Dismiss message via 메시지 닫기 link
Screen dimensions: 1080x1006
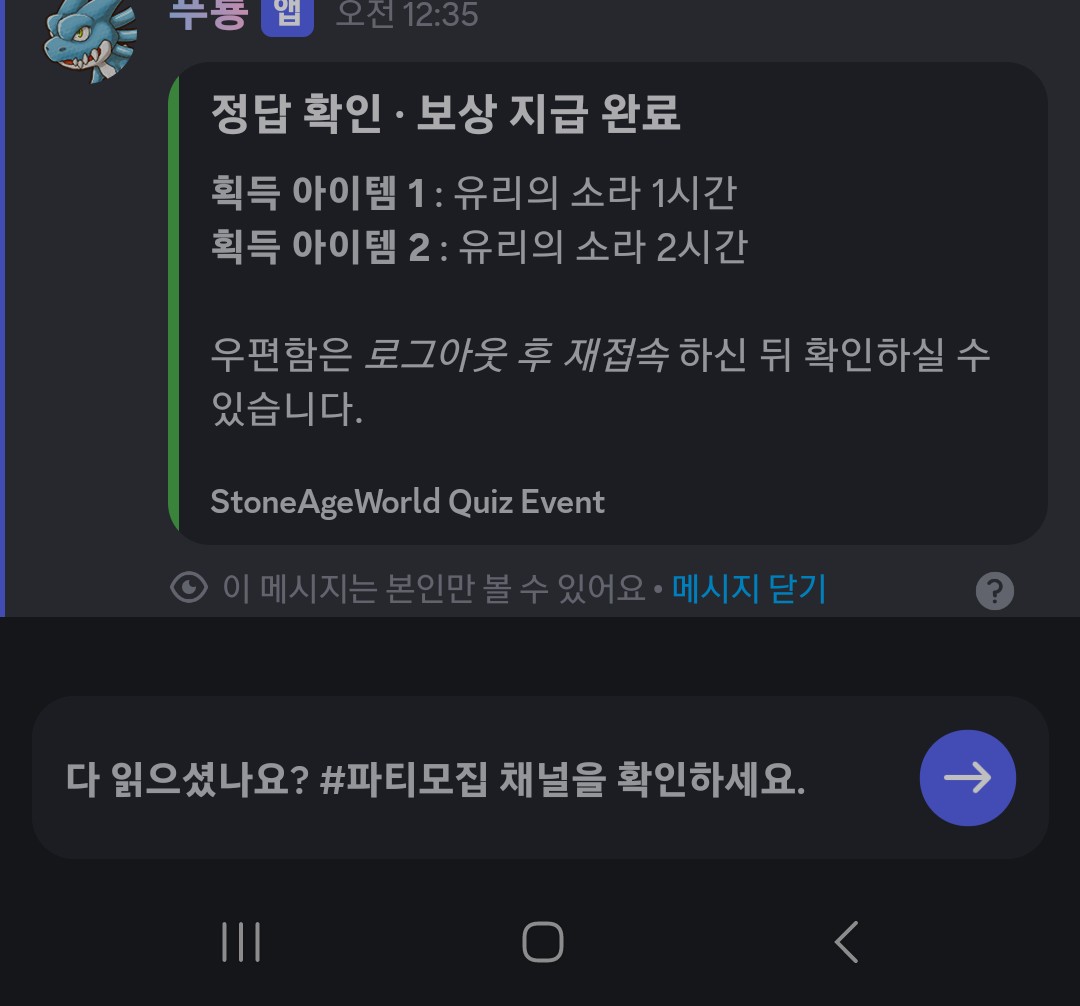748,588
